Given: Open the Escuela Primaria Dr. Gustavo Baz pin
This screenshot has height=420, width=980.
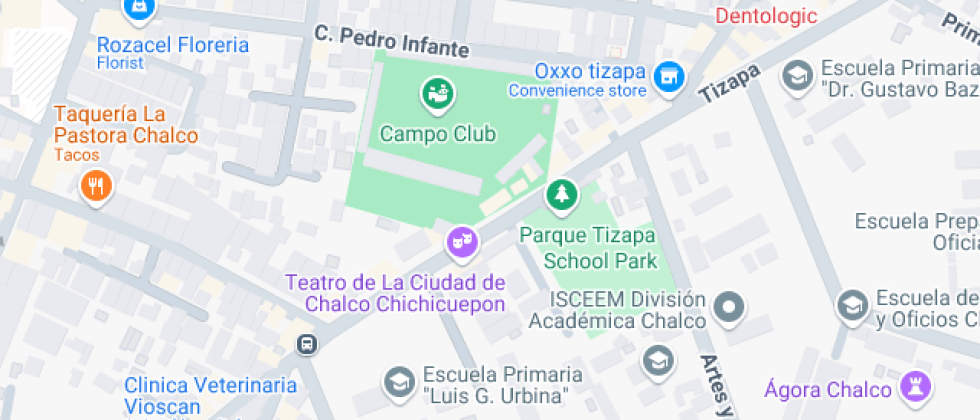Looking at the screenshot, I should tap(797, 76).
